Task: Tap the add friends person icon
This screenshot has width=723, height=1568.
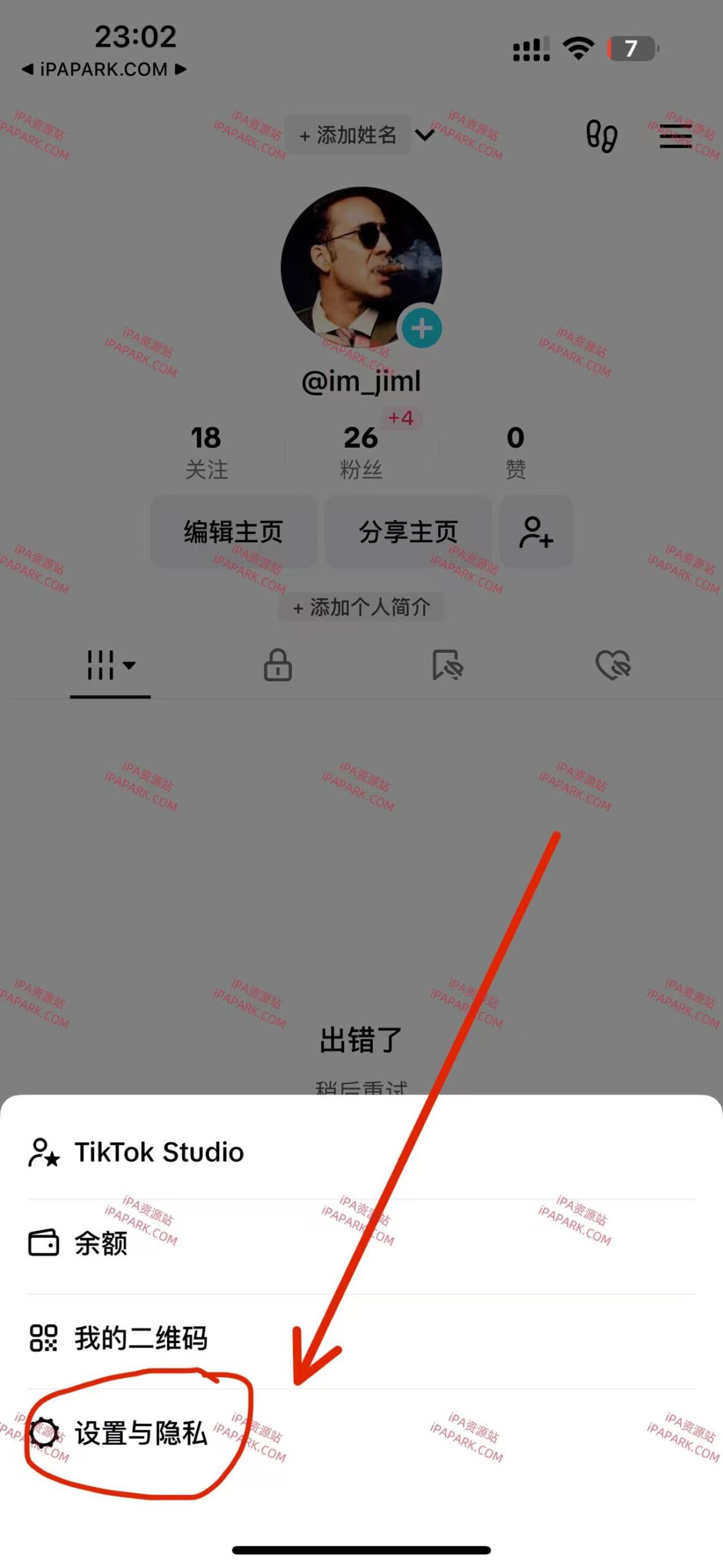Action: (x=536, y=532)
